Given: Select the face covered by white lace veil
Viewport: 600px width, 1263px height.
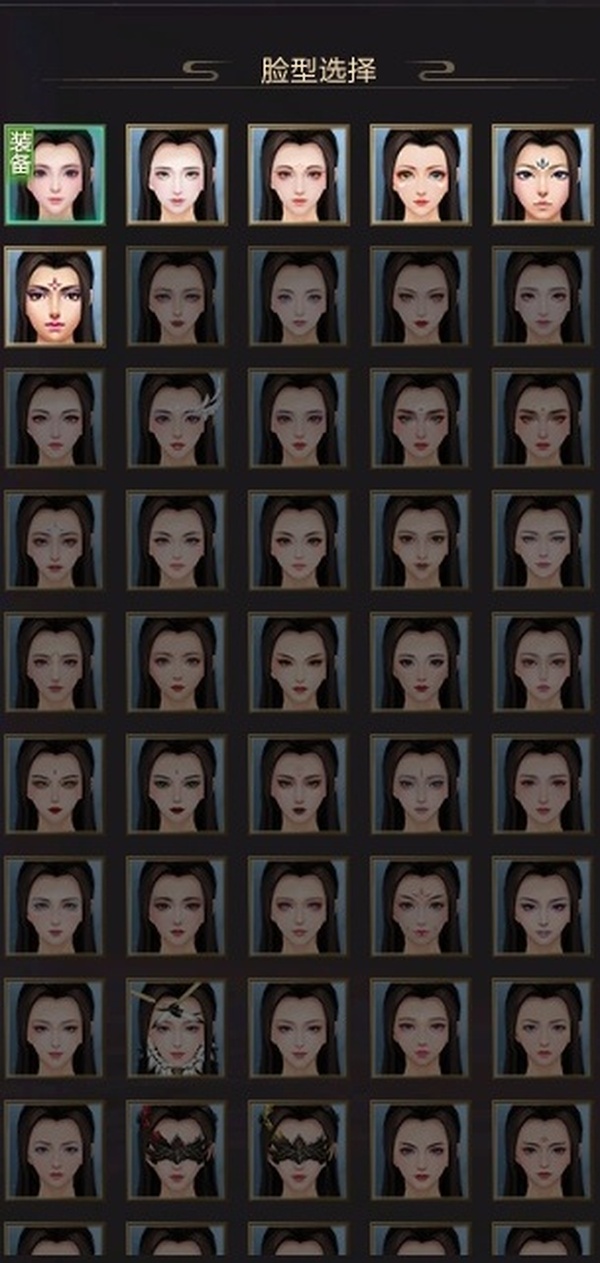Looking at the screenshot, I should point(176,1027).
